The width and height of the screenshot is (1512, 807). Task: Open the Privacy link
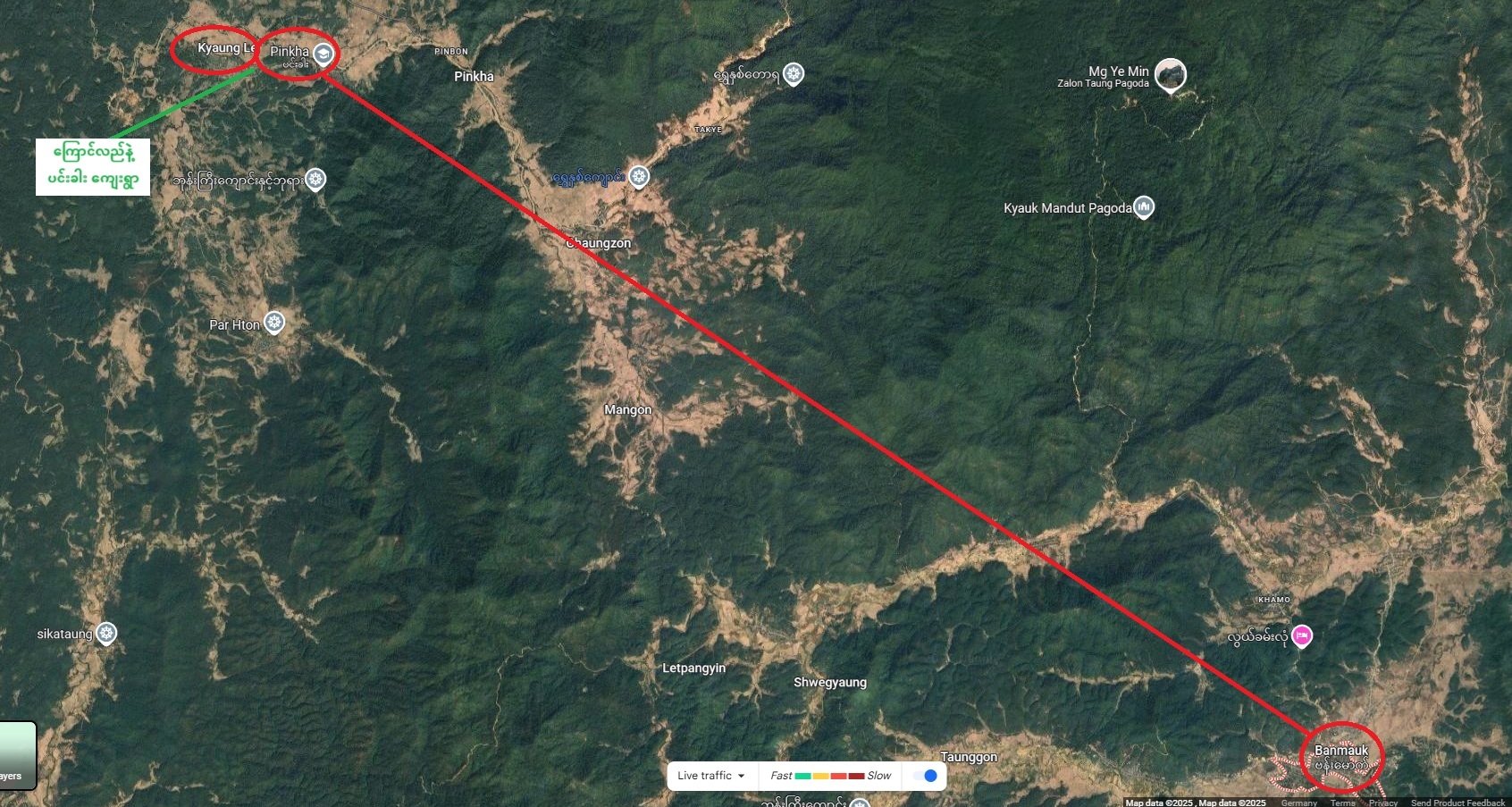pyautogui.click(x=1382, y=803)
